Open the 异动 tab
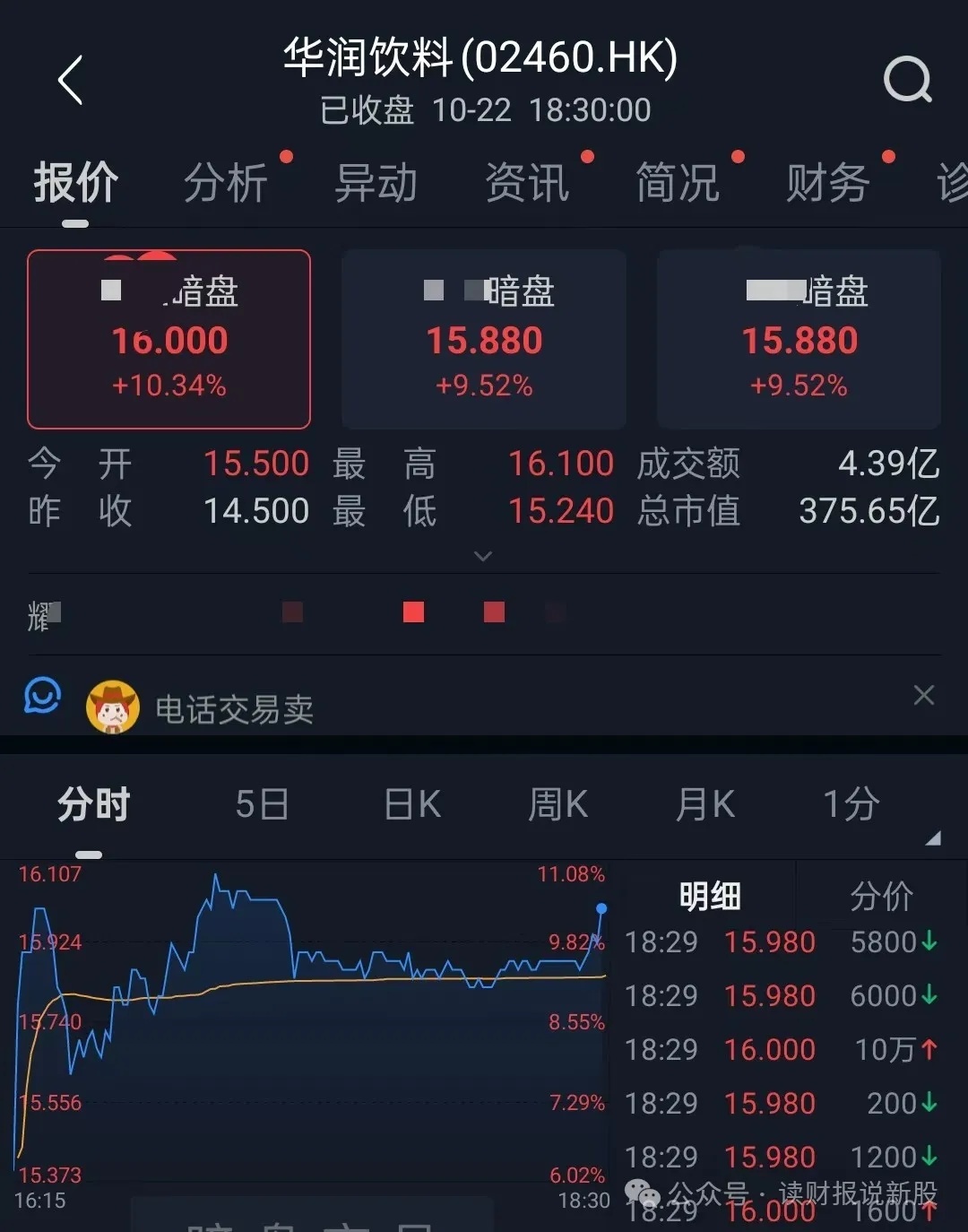 [x=376, y=183]
